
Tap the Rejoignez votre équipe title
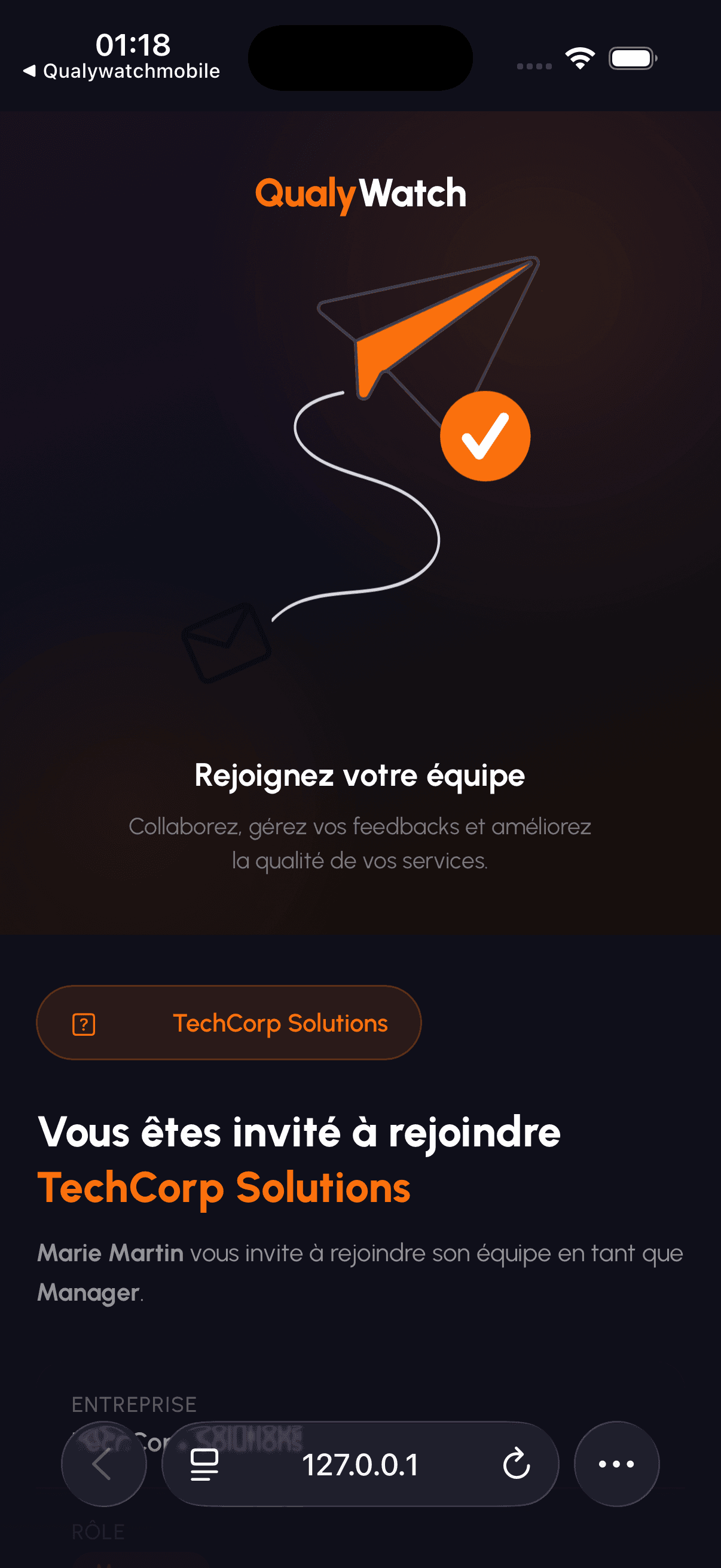[x=359, y=775]
